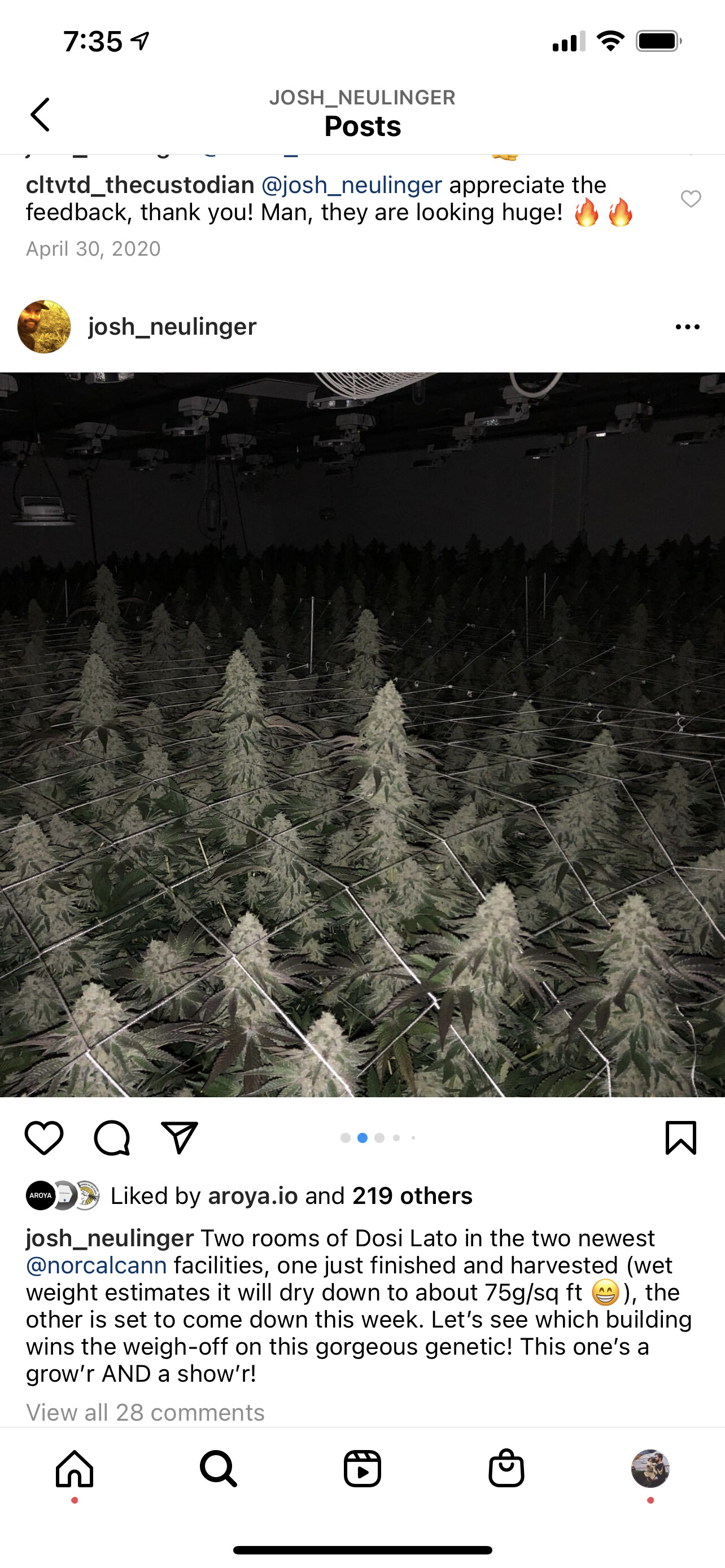Open josh_neulinger's profile picture on the post

[44, 327]
